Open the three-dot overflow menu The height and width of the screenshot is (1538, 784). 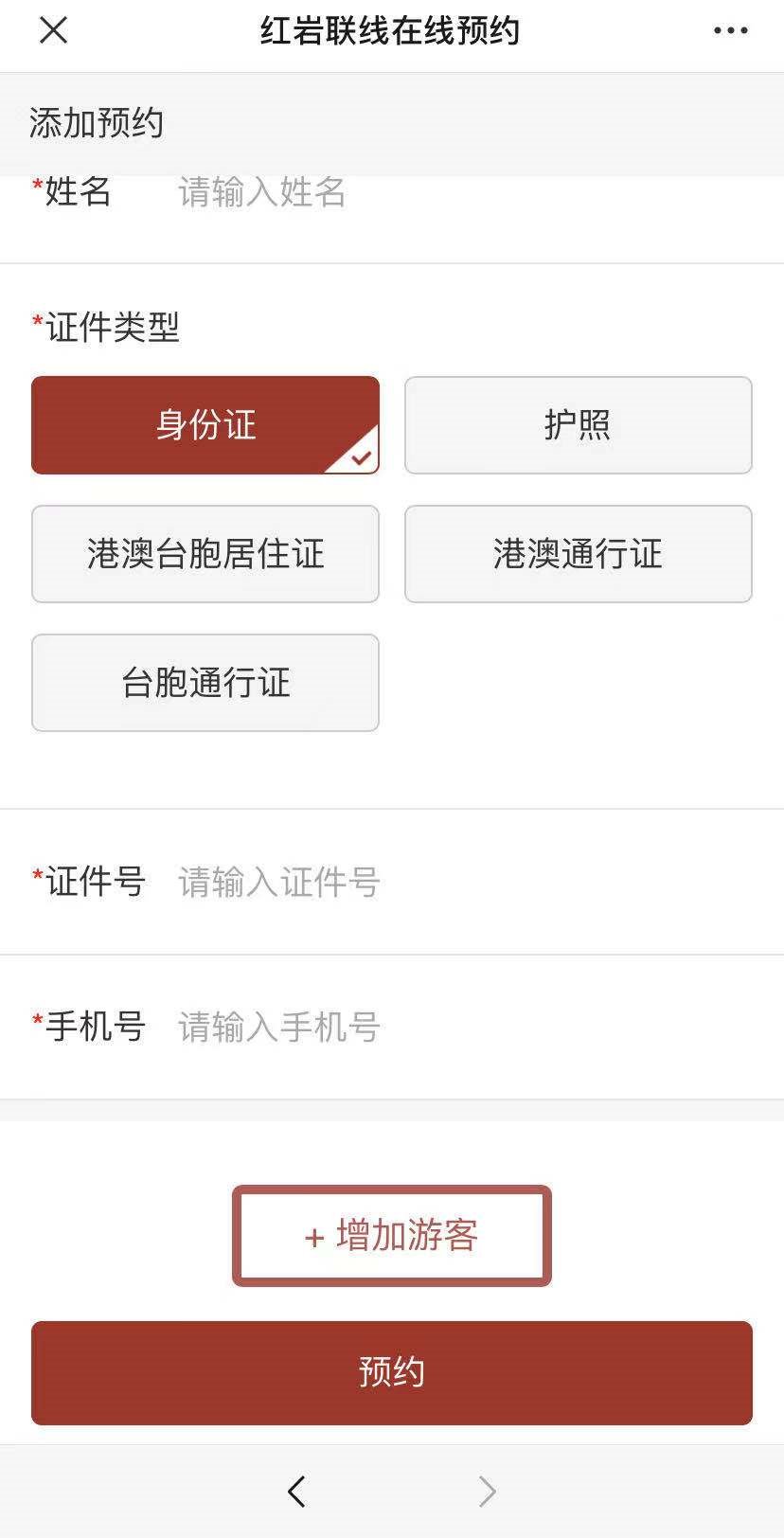pyautogui.click(x=730, y=31)
